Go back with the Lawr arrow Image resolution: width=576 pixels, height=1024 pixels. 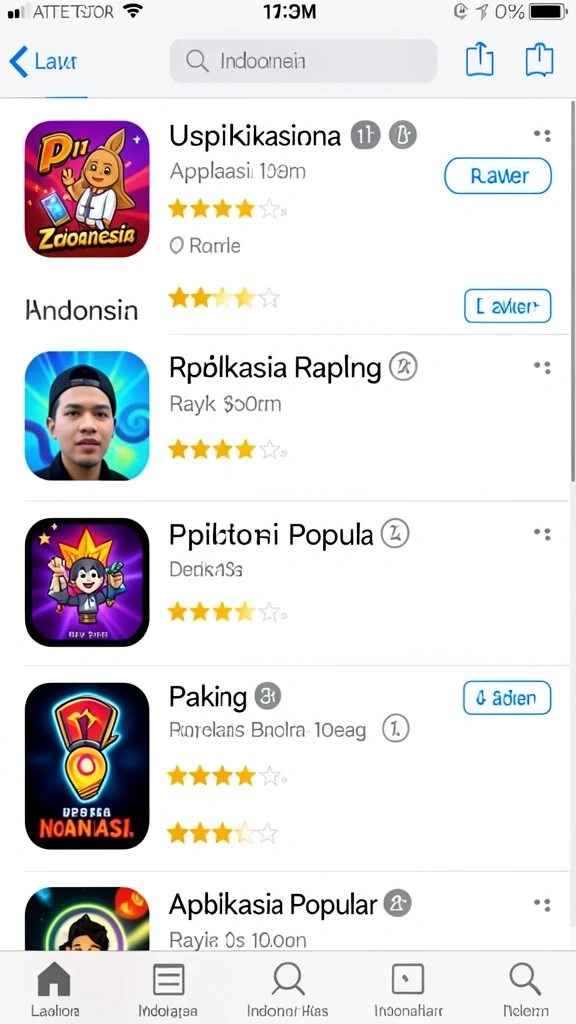[x=43, y=62]
